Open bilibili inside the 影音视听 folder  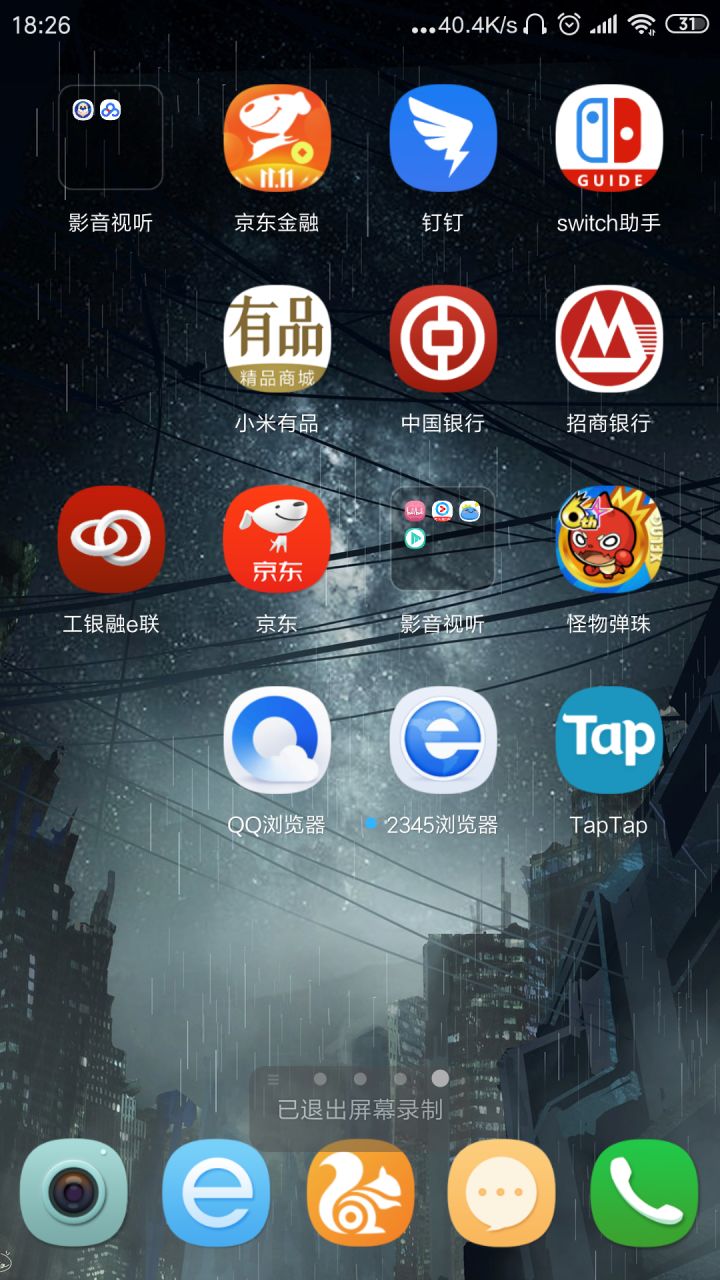[x=413, y=510]
